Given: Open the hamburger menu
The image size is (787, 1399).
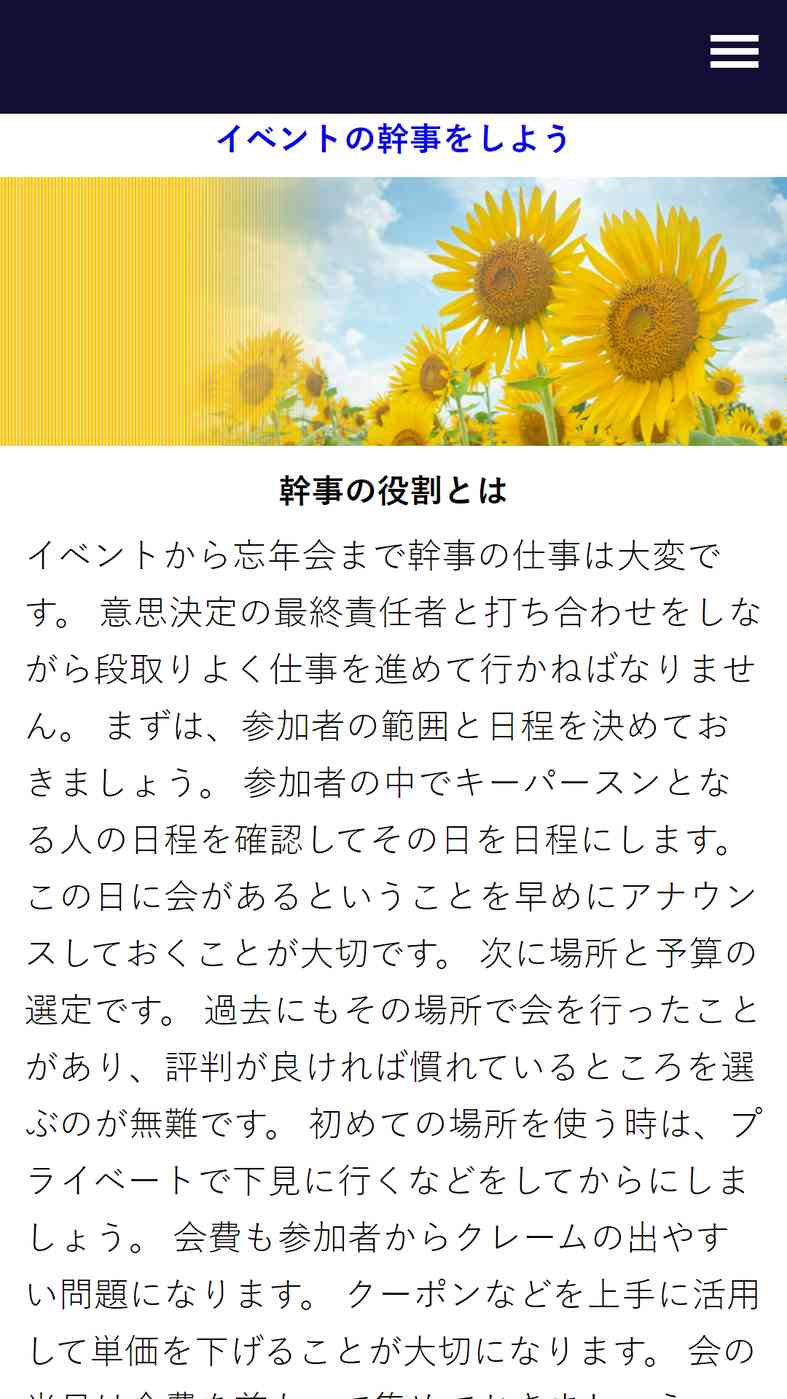Looking at the screenshot, I should coord(734,52).
